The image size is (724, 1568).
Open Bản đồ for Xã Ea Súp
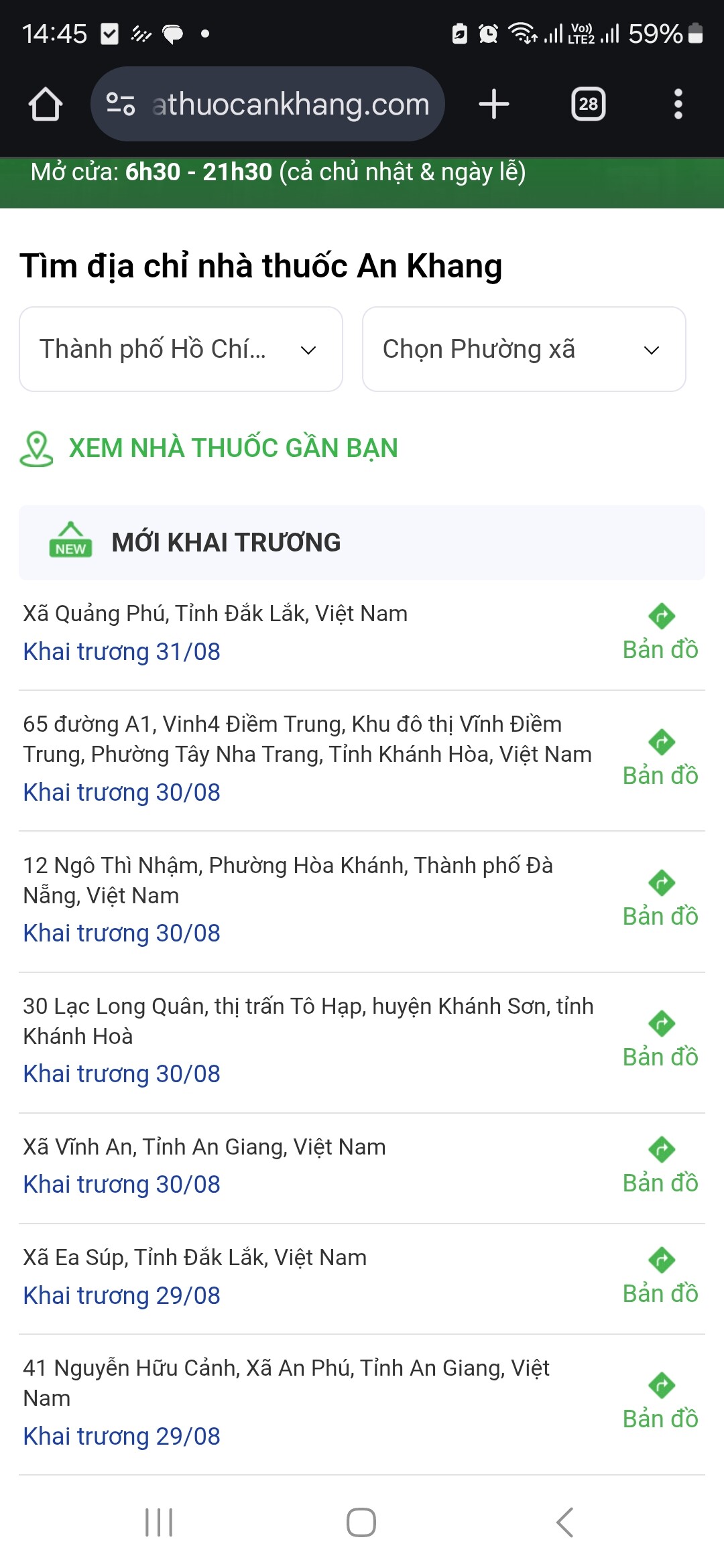(660, 1278)
